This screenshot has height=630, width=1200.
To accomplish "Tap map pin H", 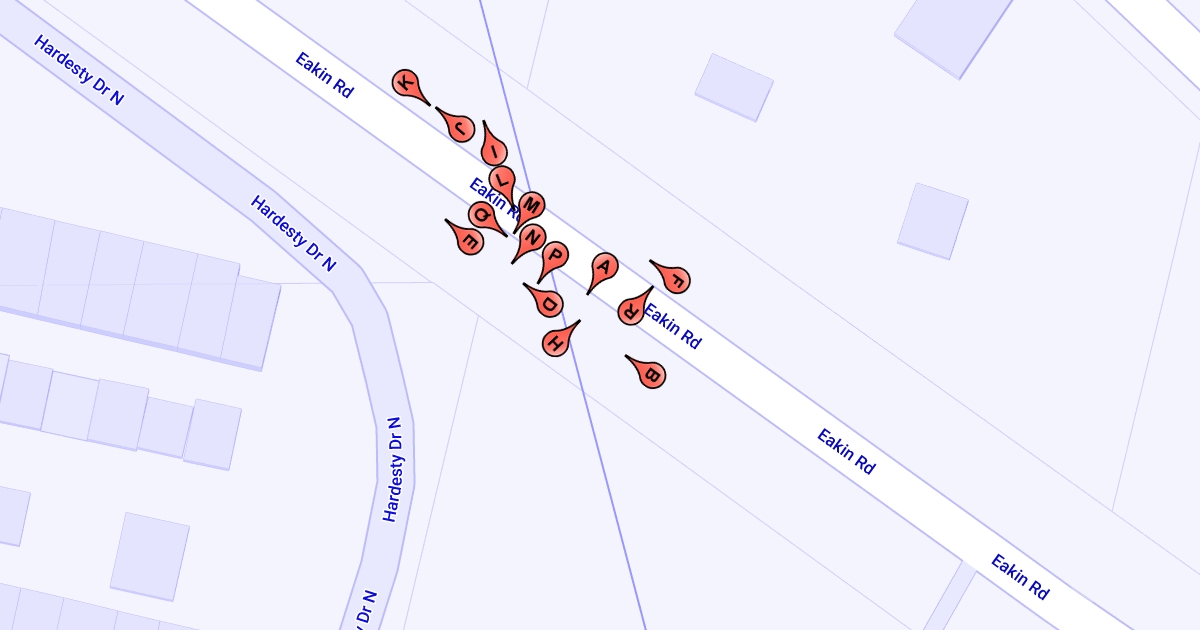I will pyautogui.click(x=556, y=342).
